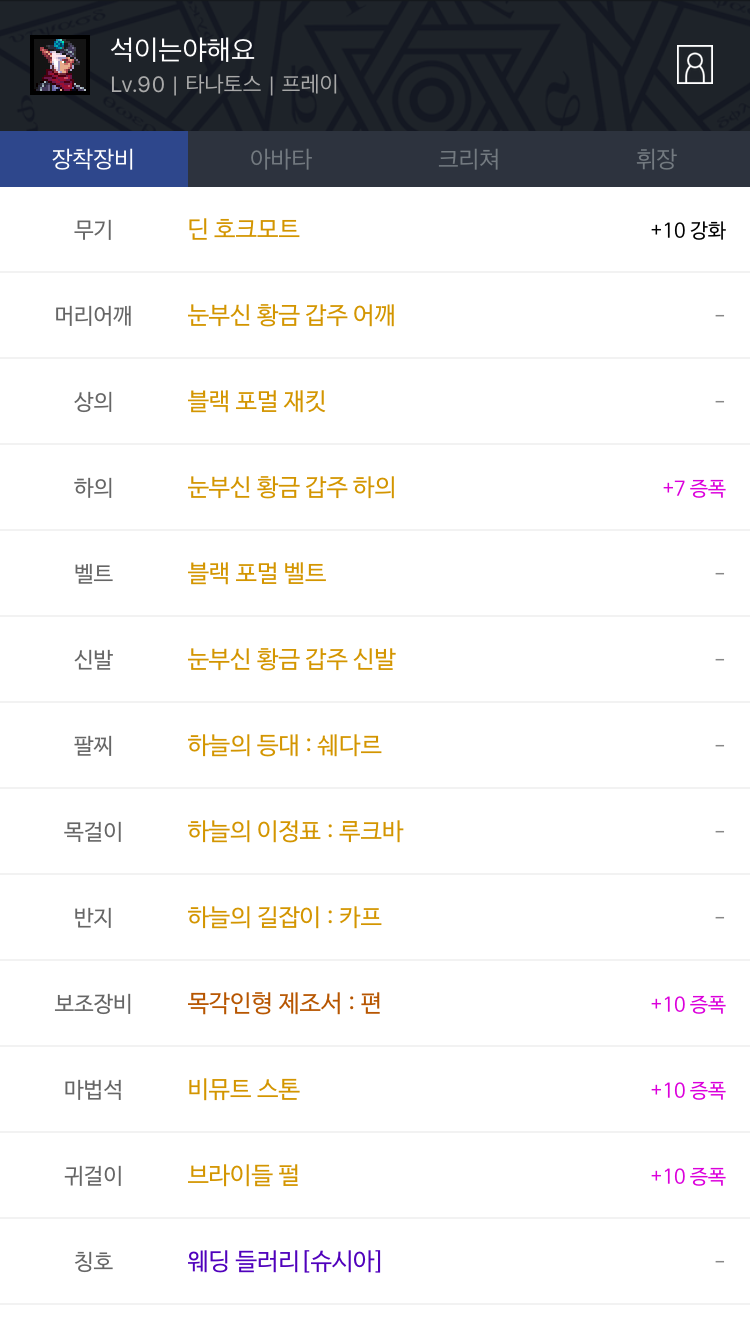
Task: View necklace 하늘의 이정표 : 루크바
Action: tap(296, 831)
